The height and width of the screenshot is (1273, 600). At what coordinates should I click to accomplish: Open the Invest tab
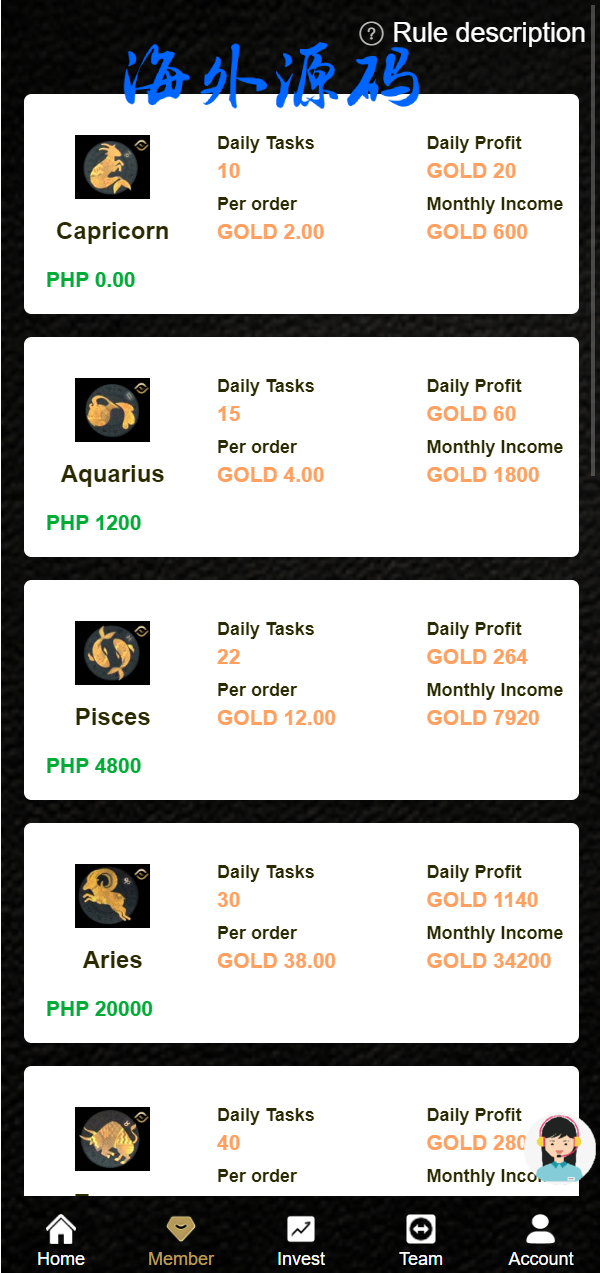[x=301, y=1240]
